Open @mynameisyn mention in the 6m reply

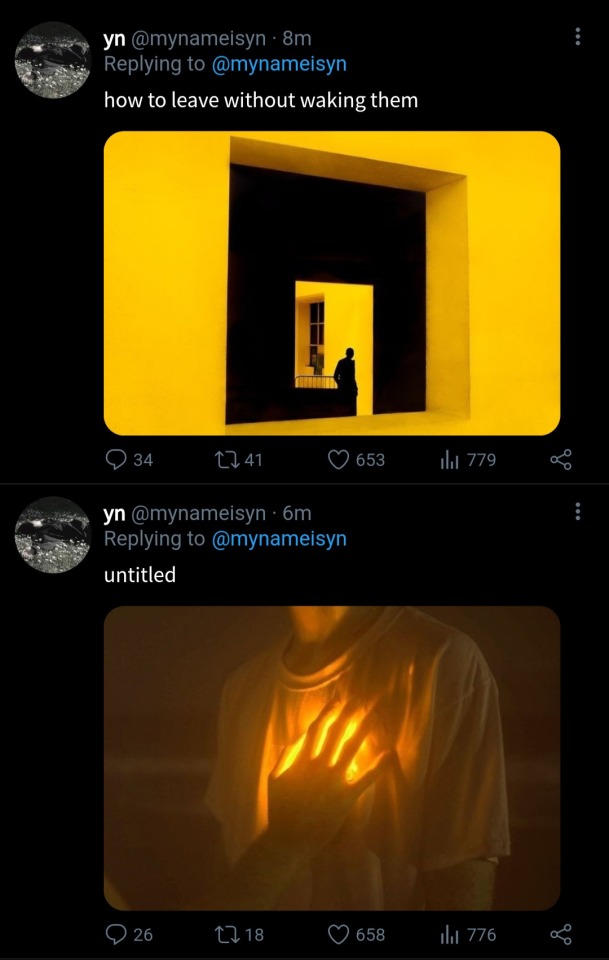(x=279, y=539)
